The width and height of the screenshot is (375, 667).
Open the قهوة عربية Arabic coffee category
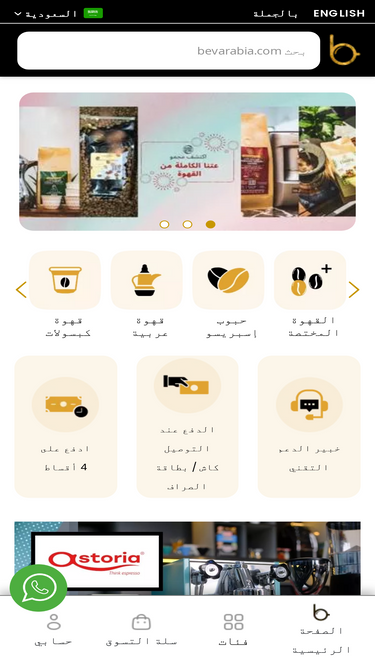click(x=147, y=295)
